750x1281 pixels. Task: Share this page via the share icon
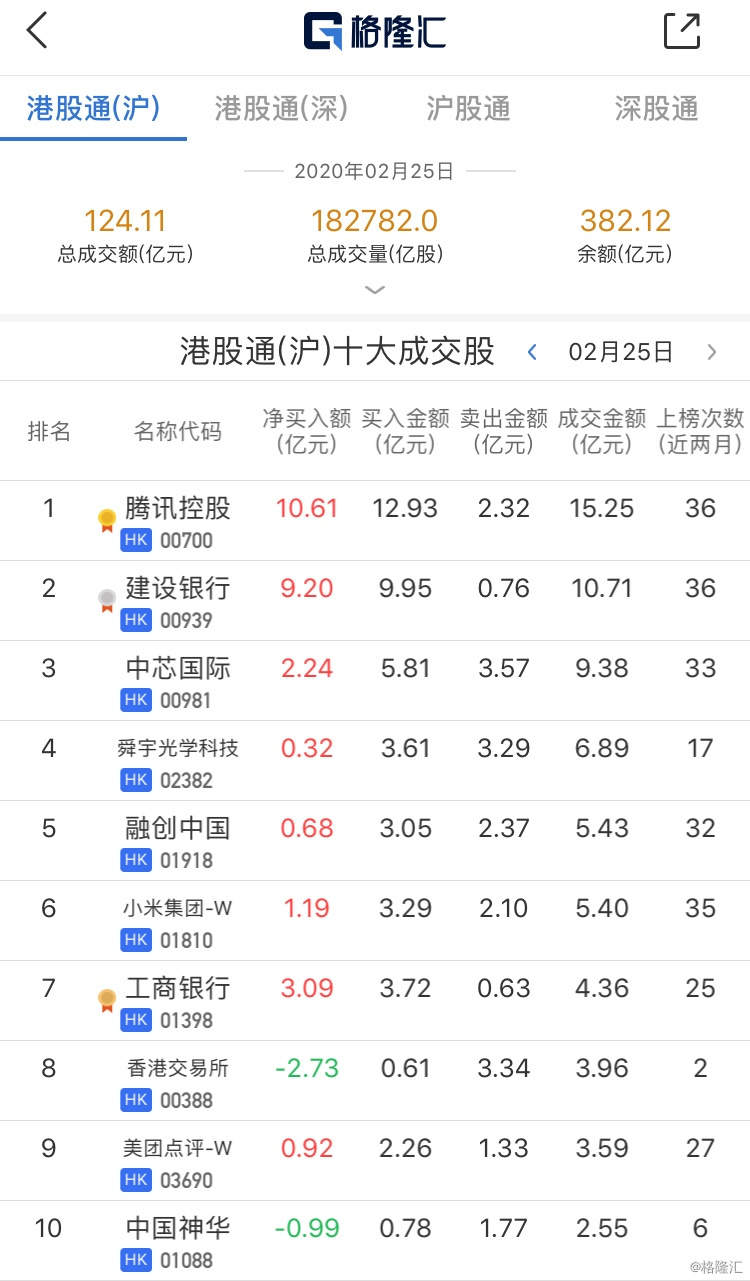tap(682, 31)
